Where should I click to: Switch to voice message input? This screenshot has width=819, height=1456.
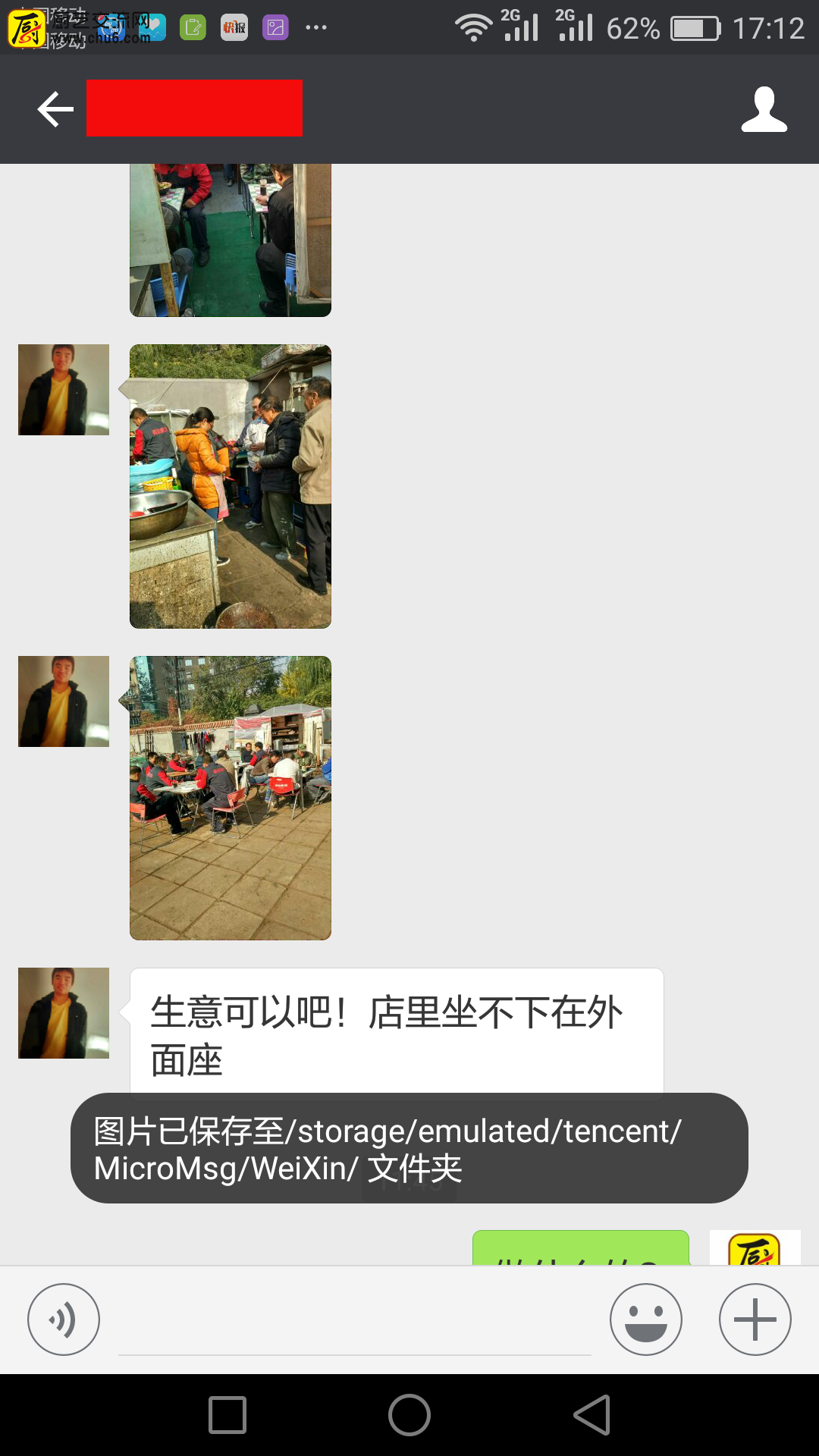64,1319
